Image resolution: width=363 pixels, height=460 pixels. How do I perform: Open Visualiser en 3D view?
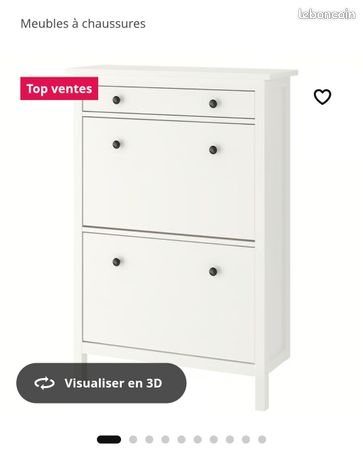click(x=101, y=383)
